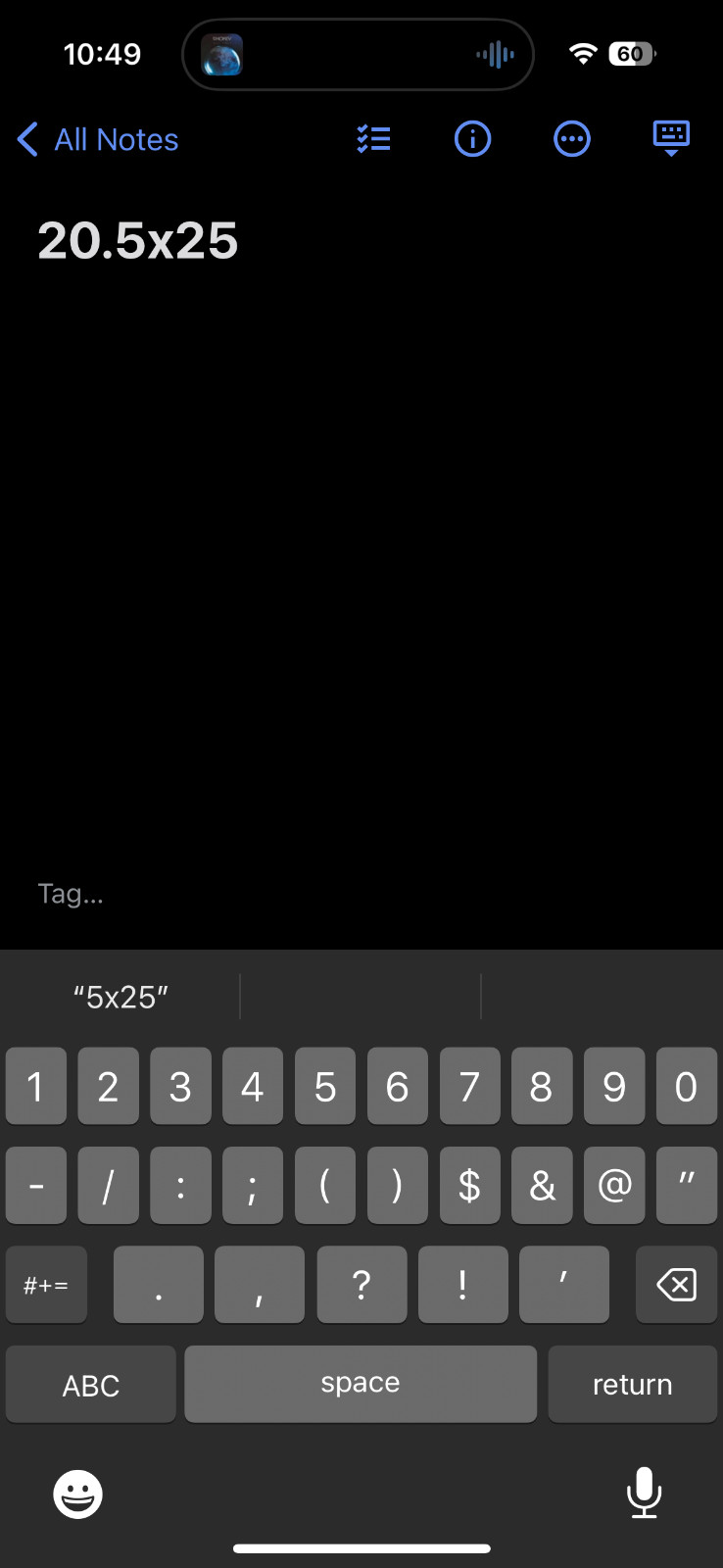Open the checklist formatting icon

click(x=373, y=139)
